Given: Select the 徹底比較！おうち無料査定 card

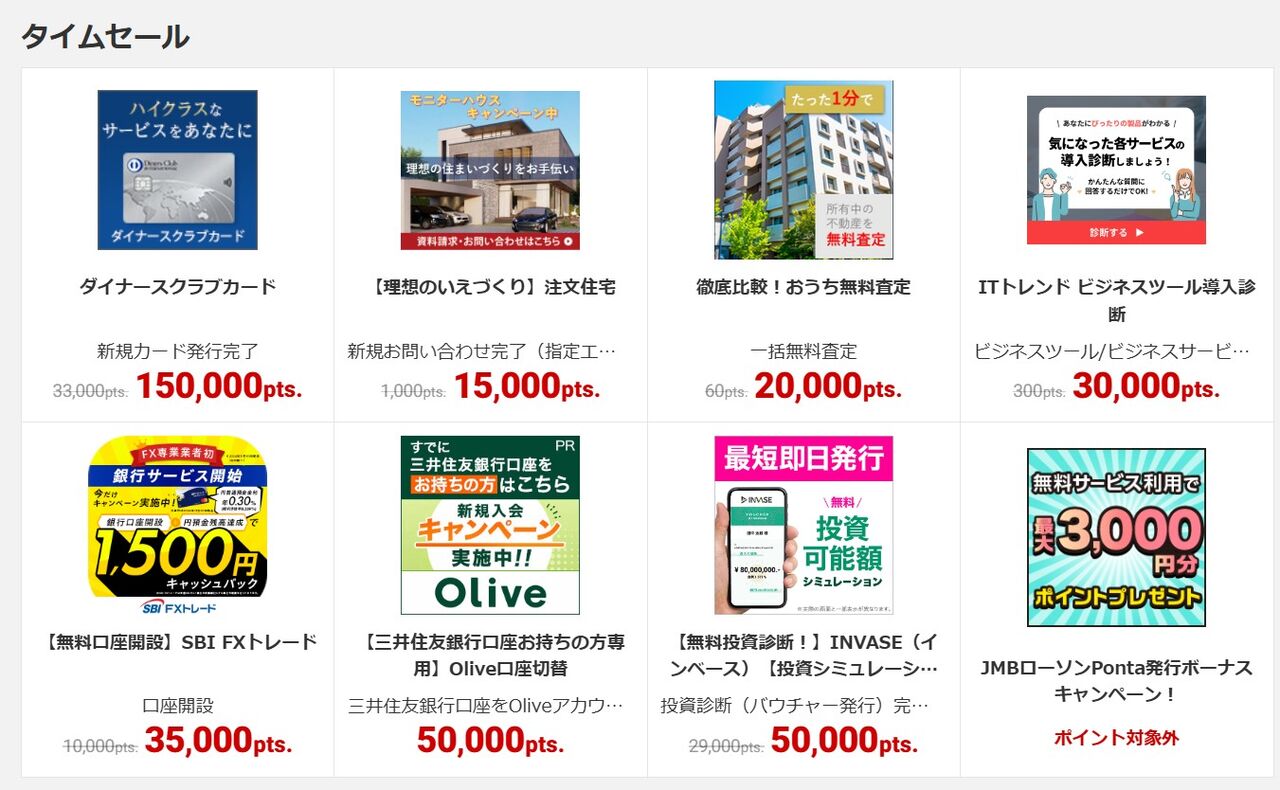Looking at the screenshot, I should (803, 245).
